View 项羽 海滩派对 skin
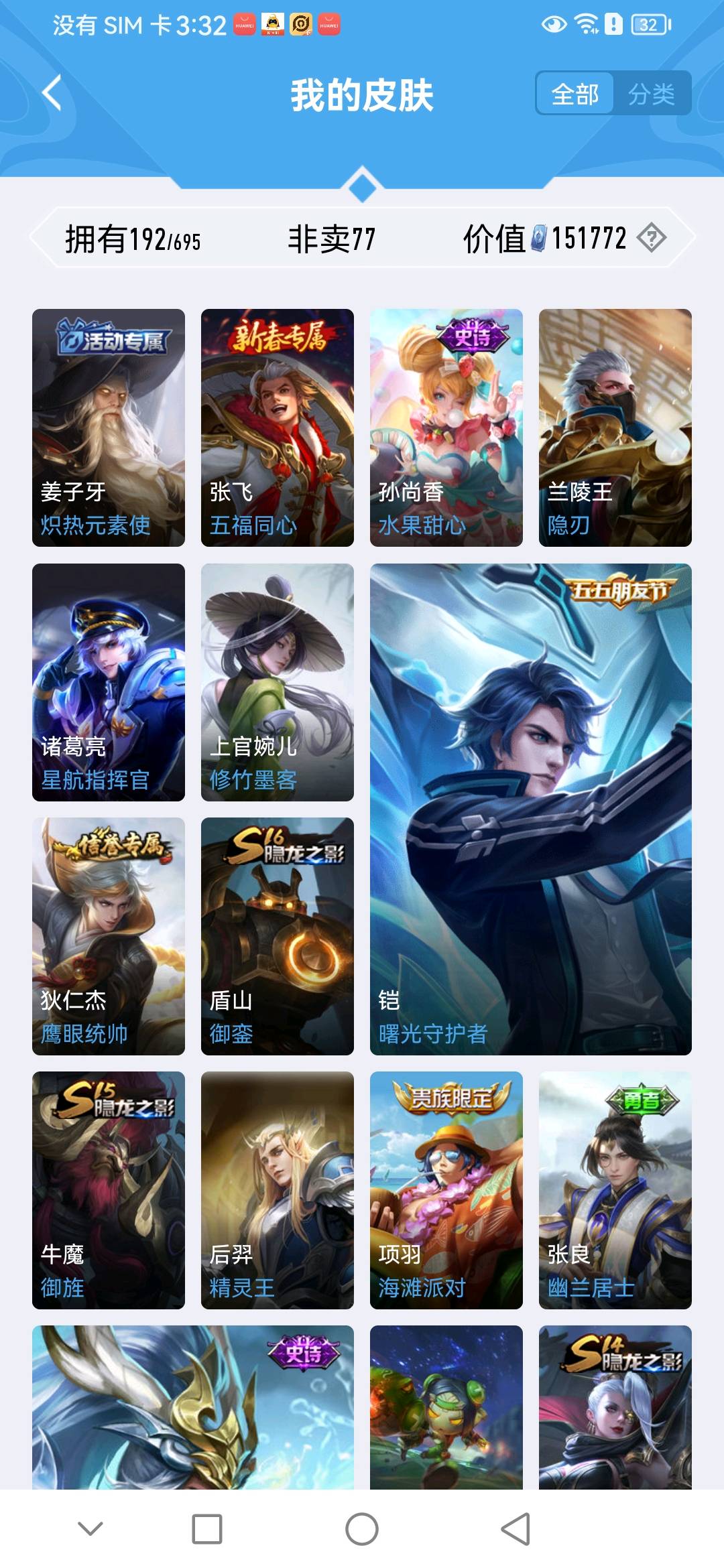The height and width of the screenshot is (1568, 724). coord(446,1190)
